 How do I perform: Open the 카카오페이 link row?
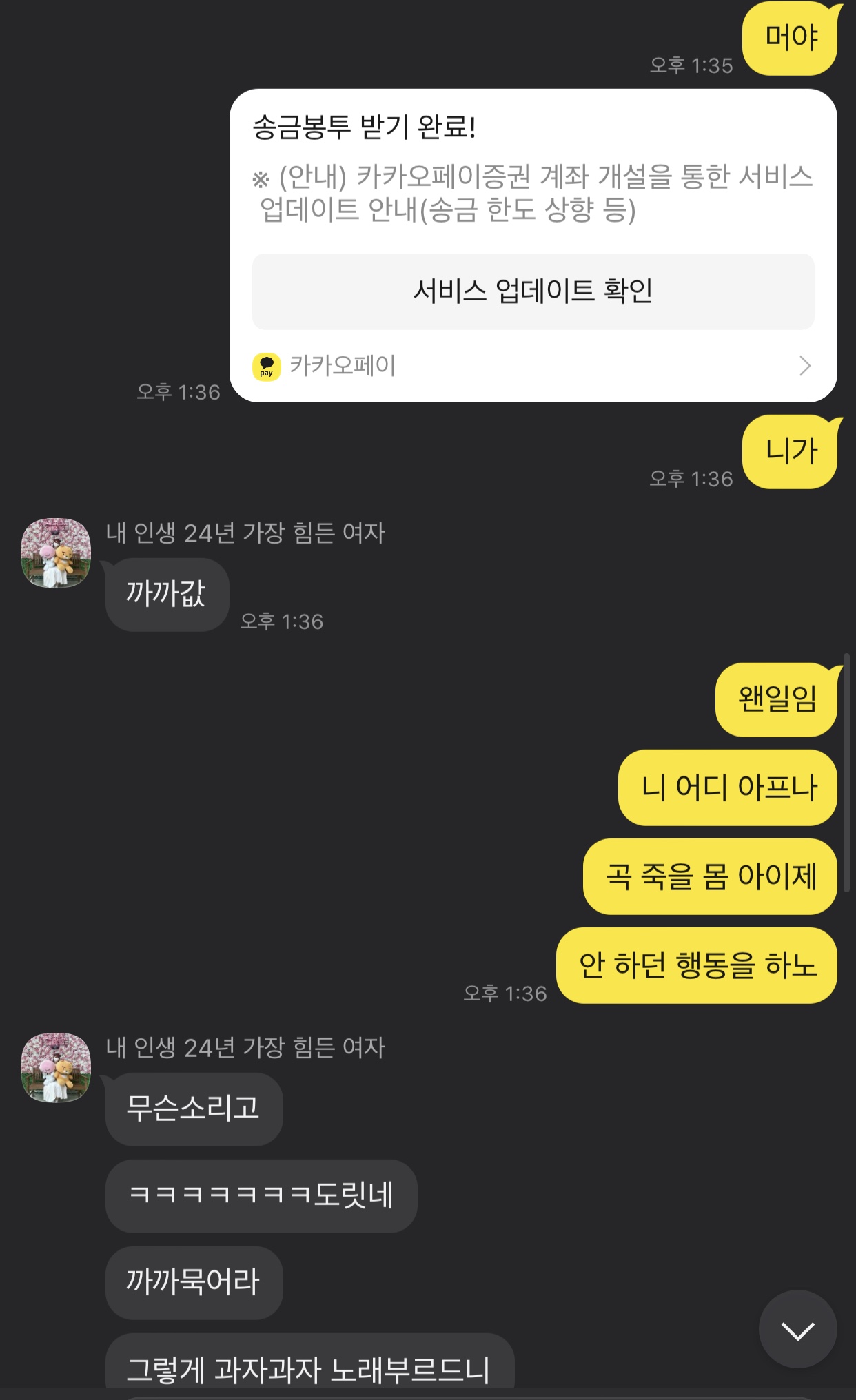(x=533, y=365)
